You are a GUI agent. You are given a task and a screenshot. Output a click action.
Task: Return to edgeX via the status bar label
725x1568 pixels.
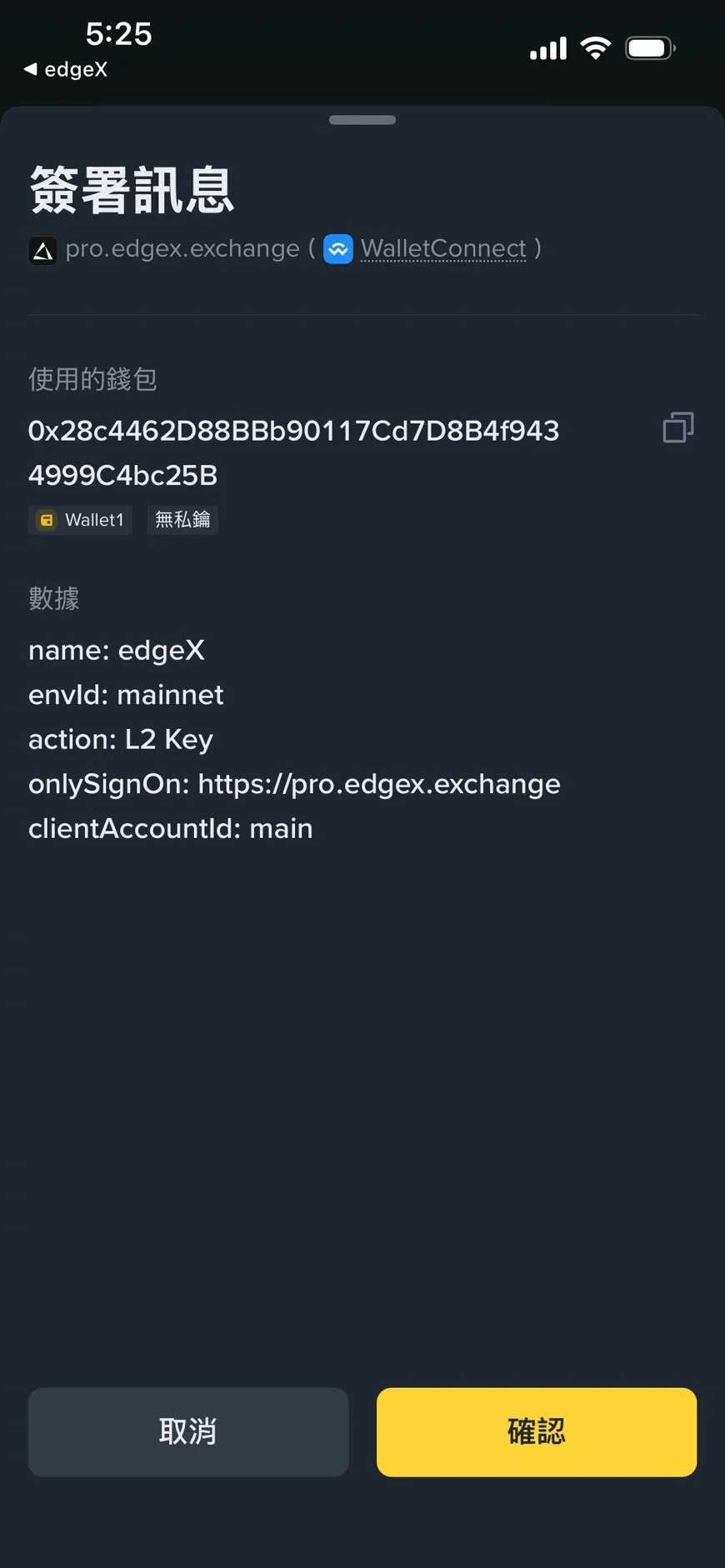click(75, 70)
